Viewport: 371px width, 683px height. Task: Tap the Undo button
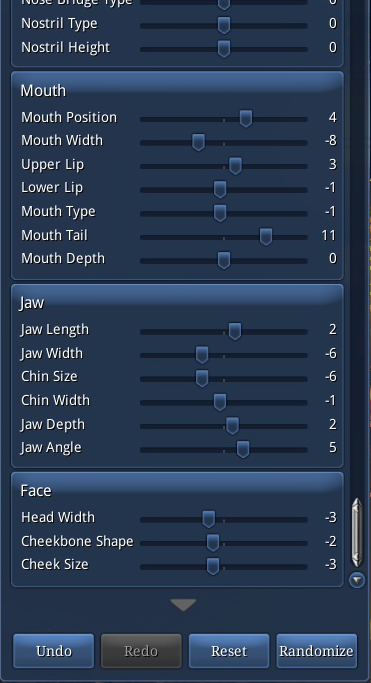point(54,651)
